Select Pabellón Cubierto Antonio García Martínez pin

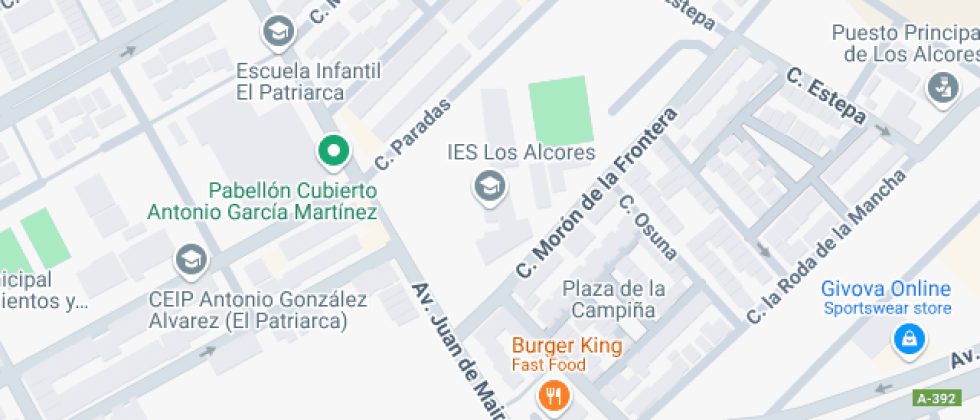click(x=332, y=152)
